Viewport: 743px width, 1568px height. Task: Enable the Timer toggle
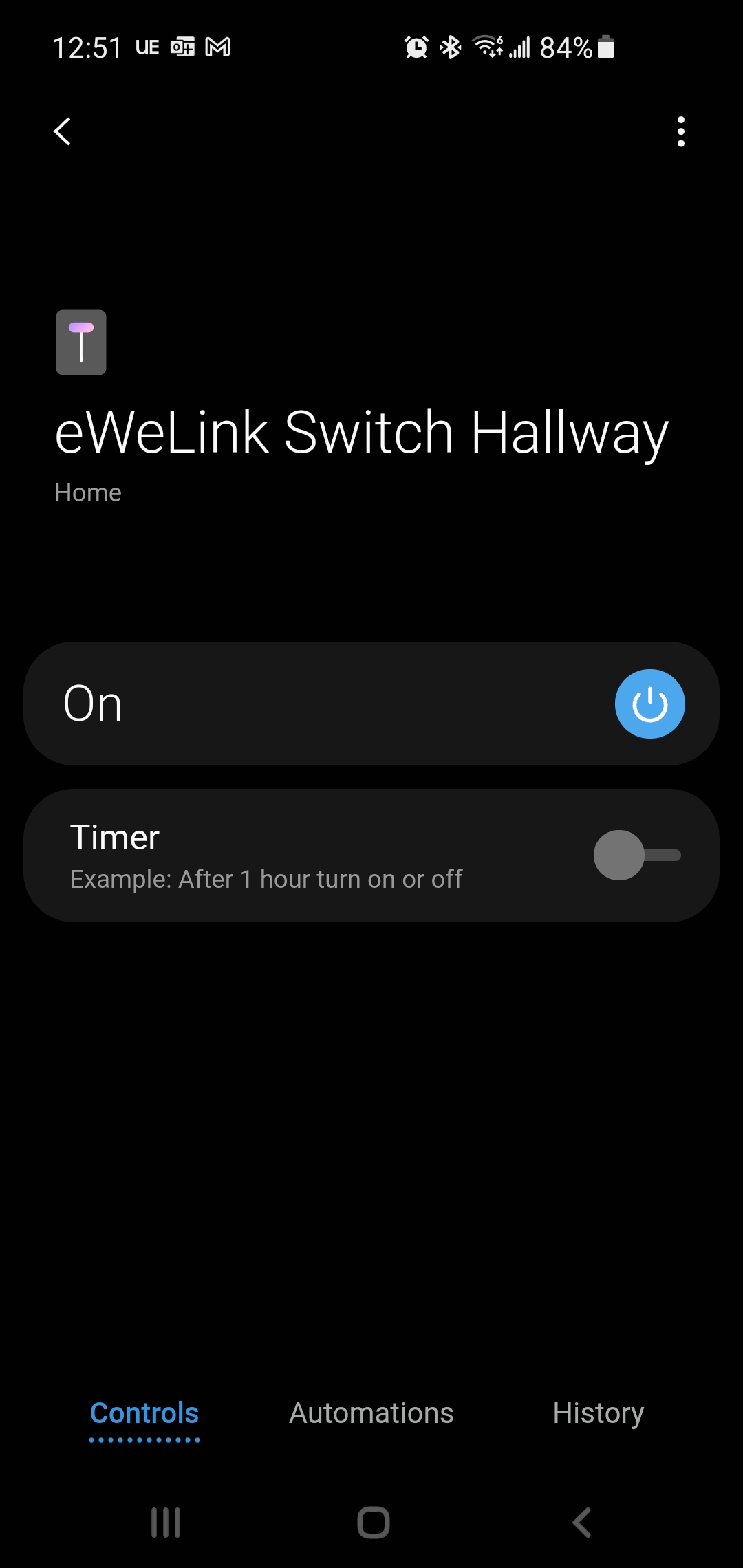[636, 855]
